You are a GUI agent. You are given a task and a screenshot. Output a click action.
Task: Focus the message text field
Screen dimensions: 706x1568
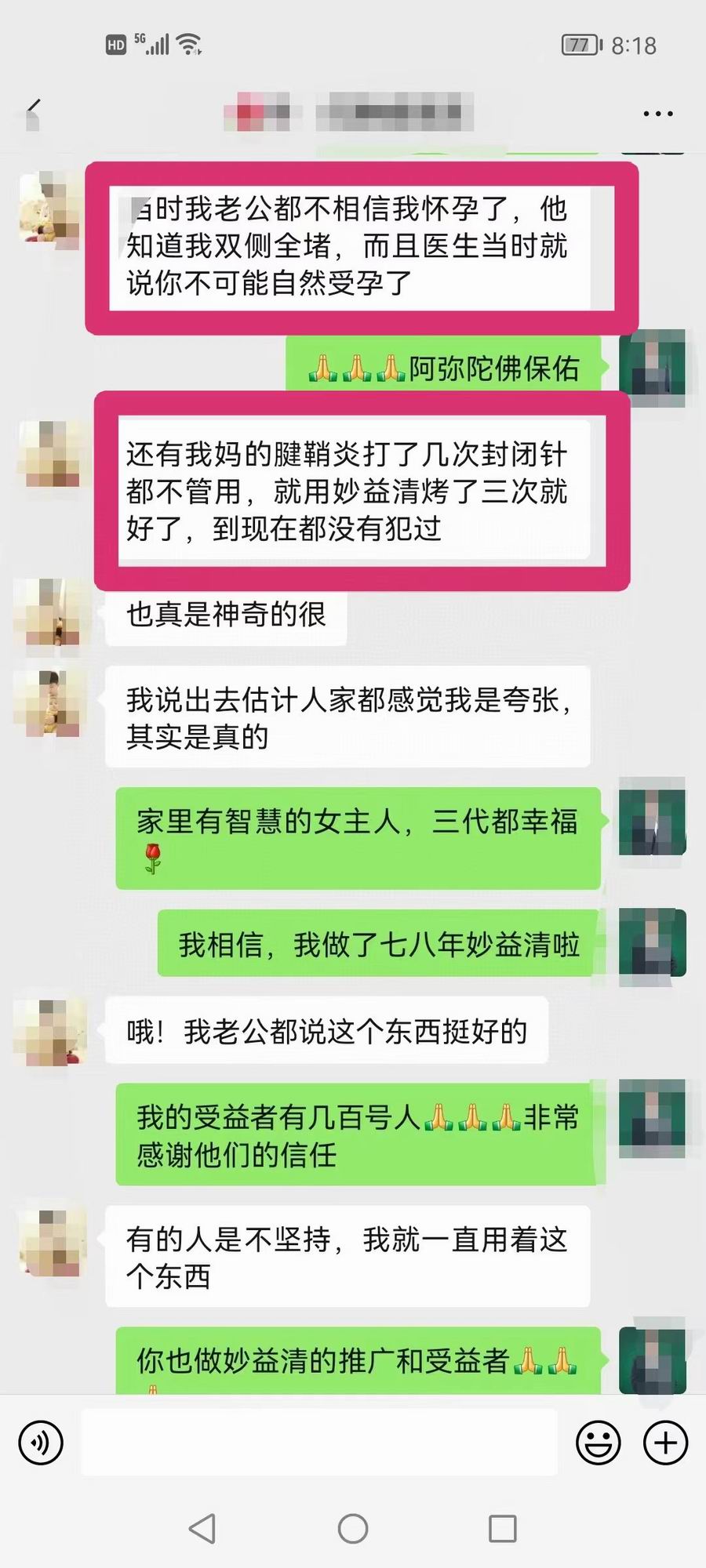(320, 1443)
